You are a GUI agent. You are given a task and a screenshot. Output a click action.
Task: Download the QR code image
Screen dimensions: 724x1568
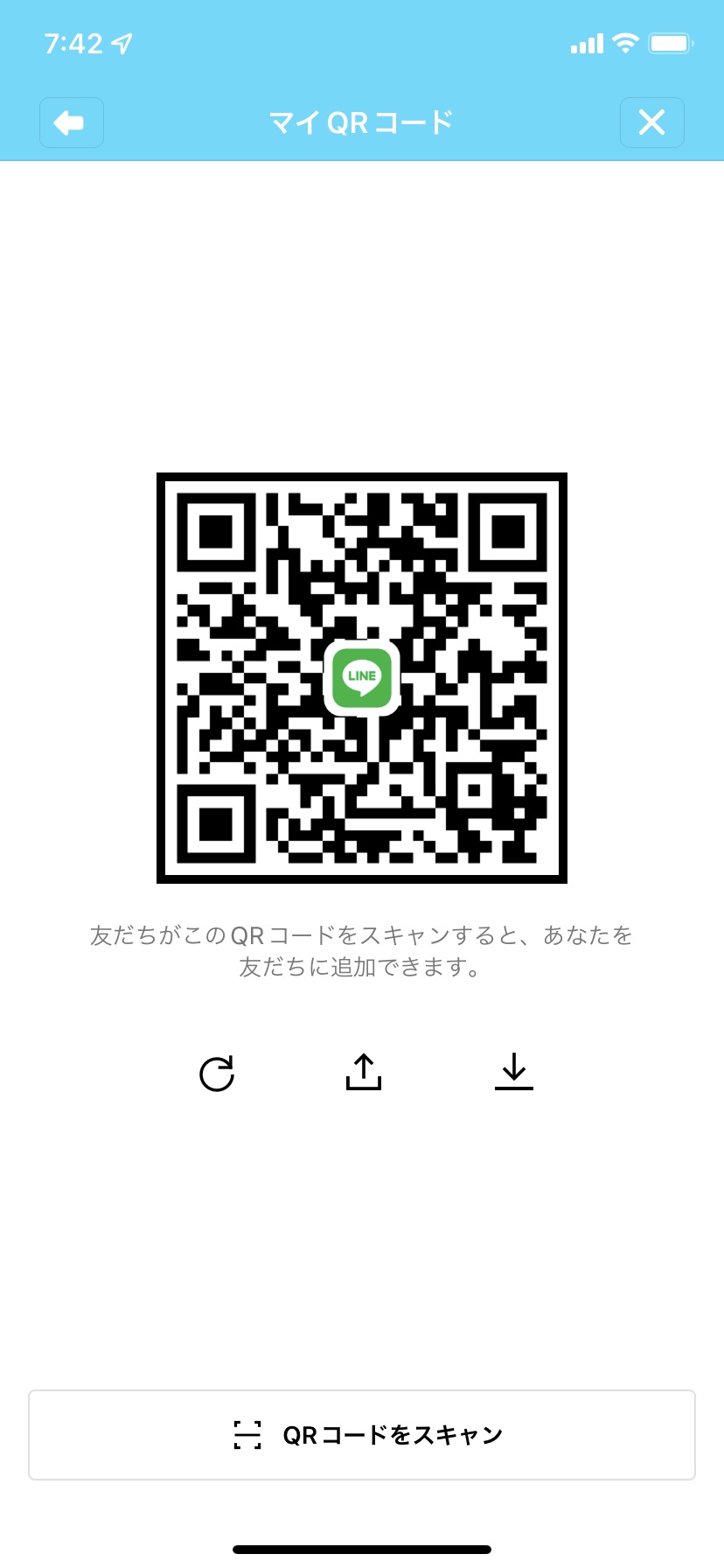pyautogui.click(x=514, y=1072)
